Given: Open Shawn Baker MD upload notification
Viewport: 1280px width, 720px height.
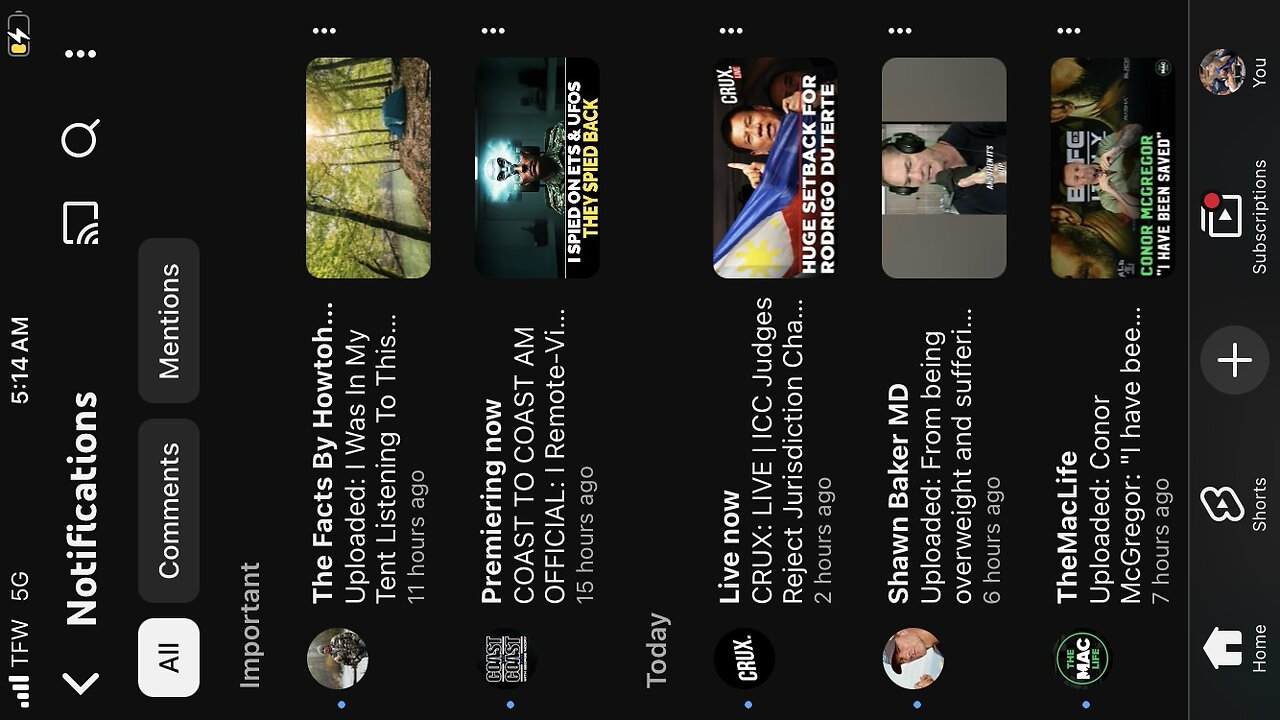Looking at the screenshot, I should coord(945,450).
